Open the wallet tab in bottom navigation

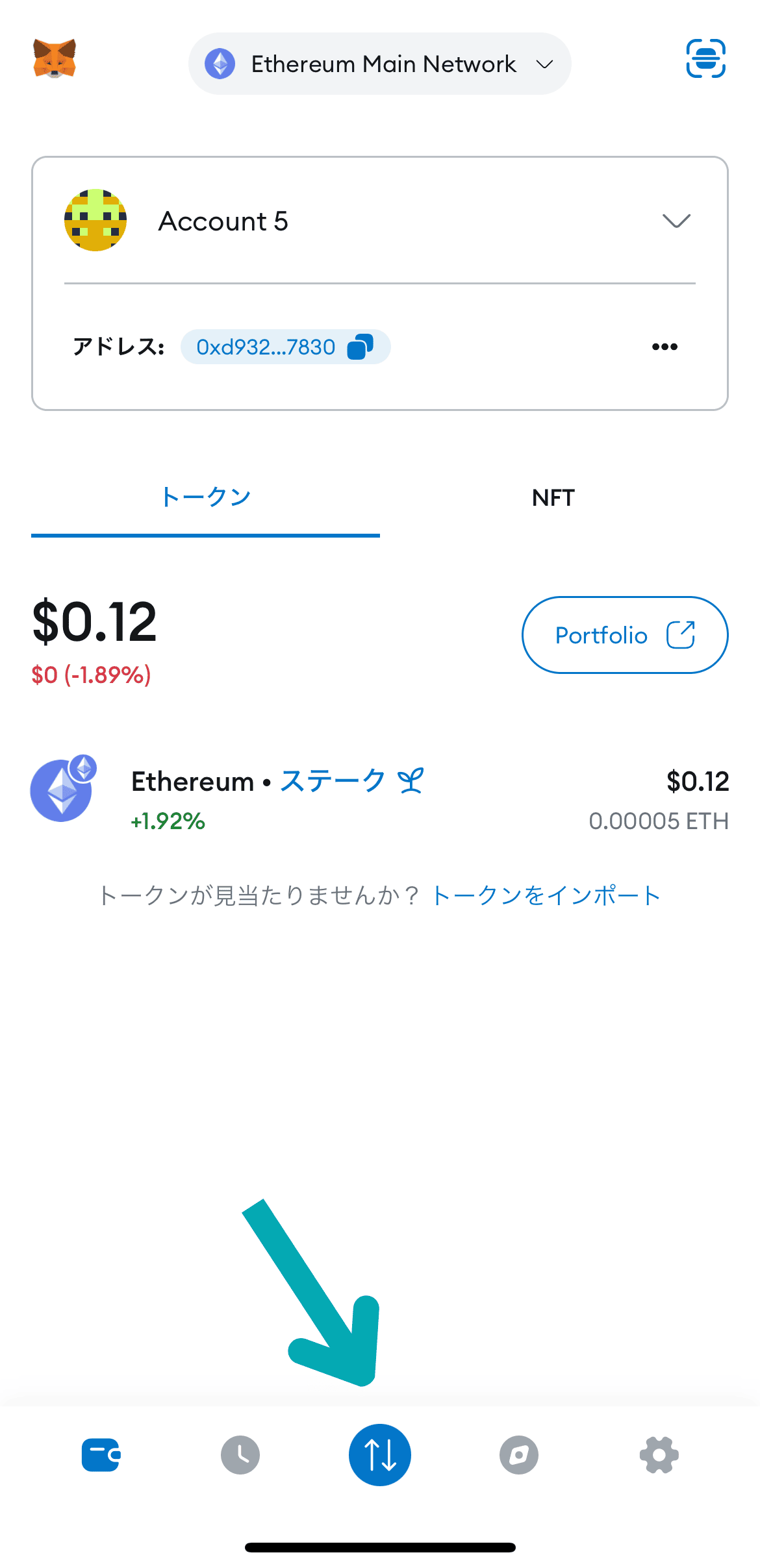(x=101, y=1454)
